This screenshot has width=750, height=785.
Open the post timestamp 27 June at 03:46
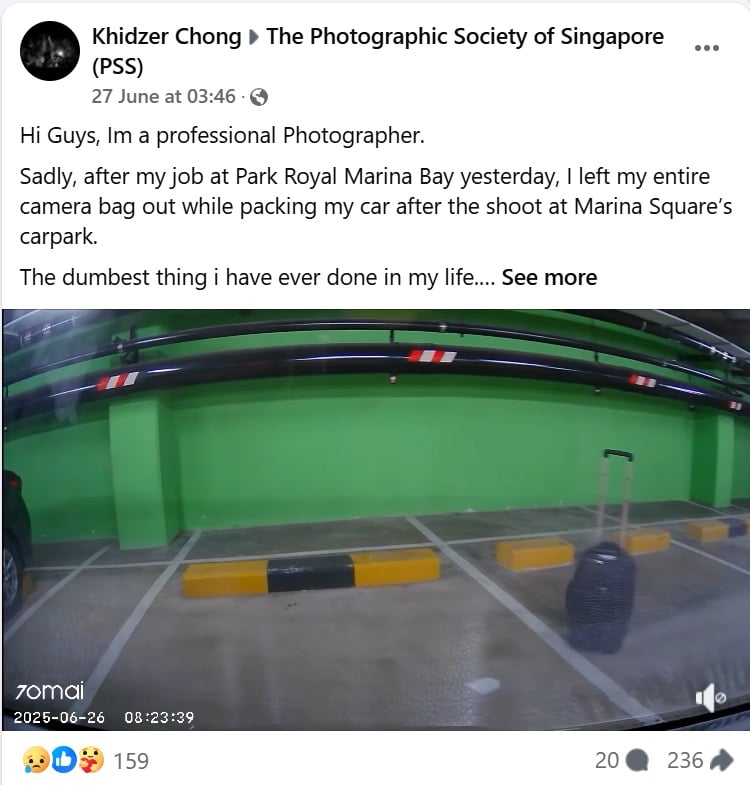point(164,96)
